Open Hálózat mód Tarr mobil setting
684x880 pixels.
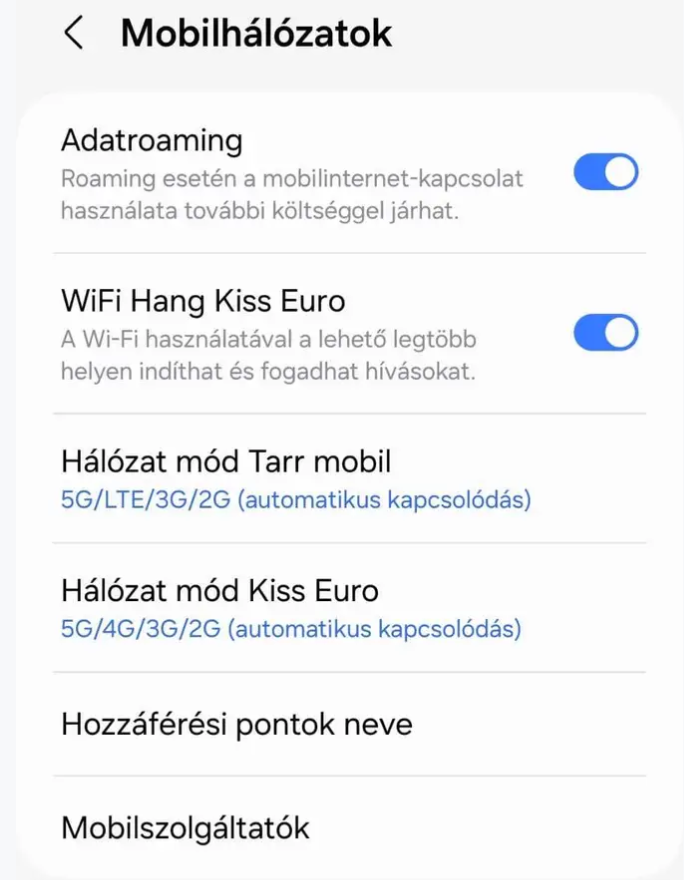(x=296, y=479)
